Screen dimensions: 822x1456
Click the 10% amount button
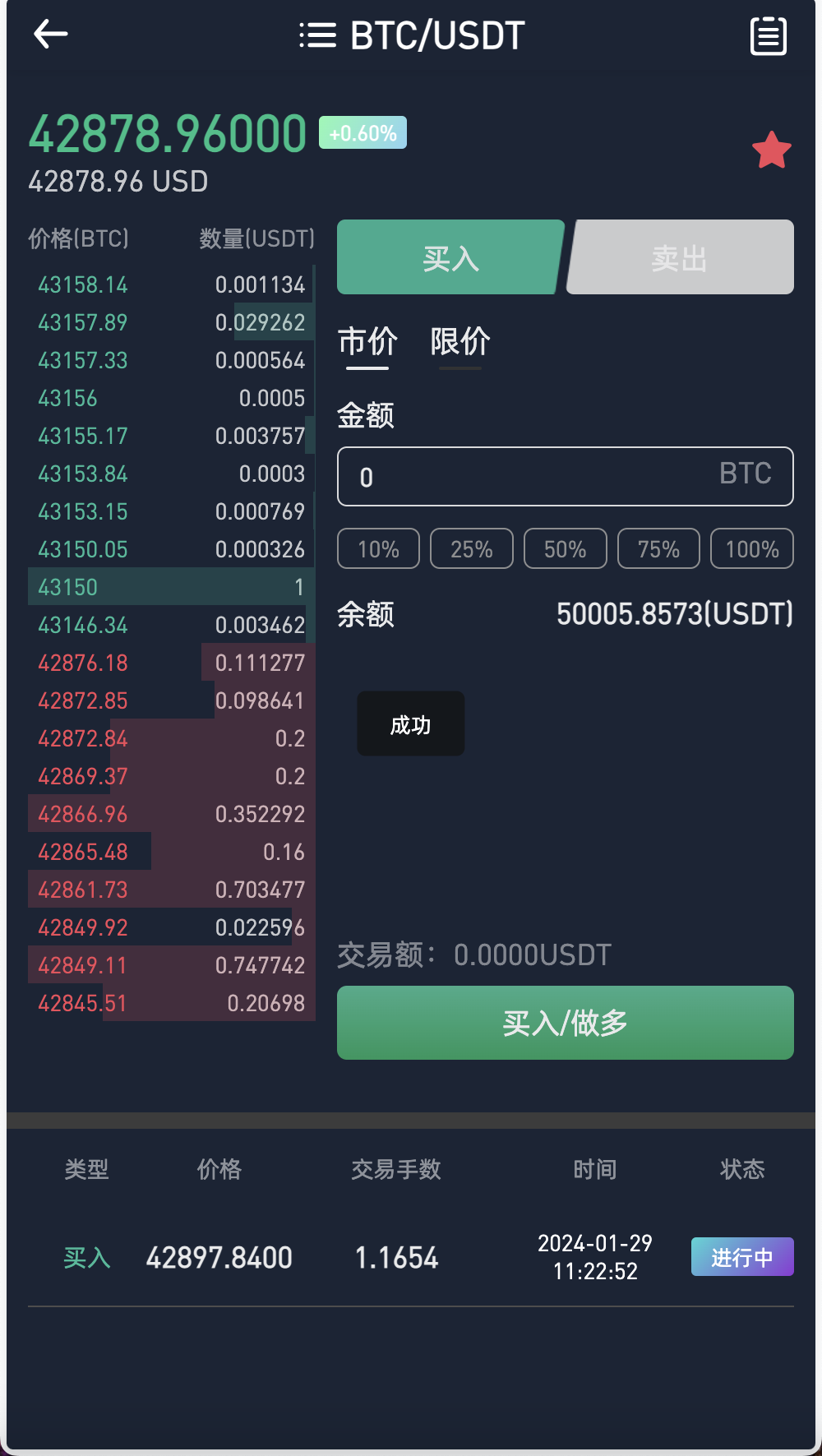(378, 548)
